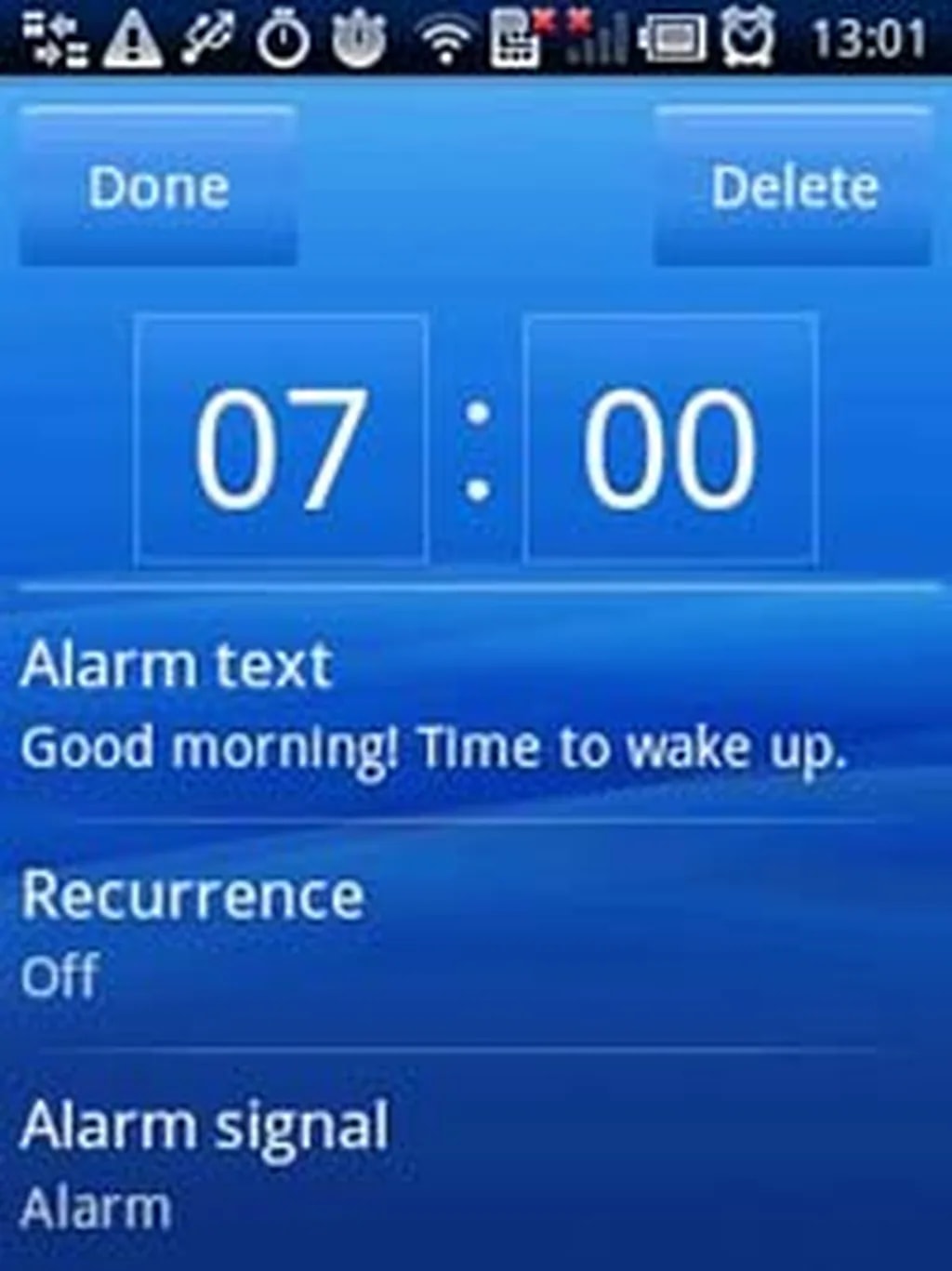Open Recurrence setting

[433, 934]
